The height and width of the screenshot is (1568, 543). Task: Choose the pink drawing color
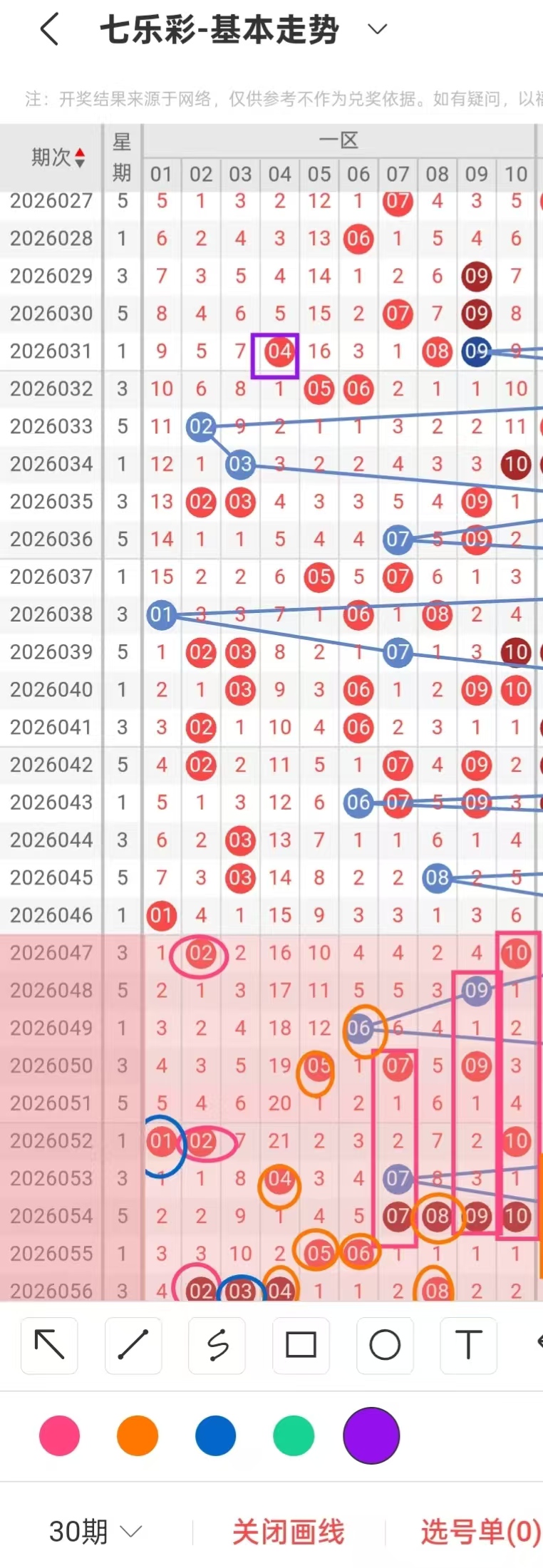[59, 1435]
